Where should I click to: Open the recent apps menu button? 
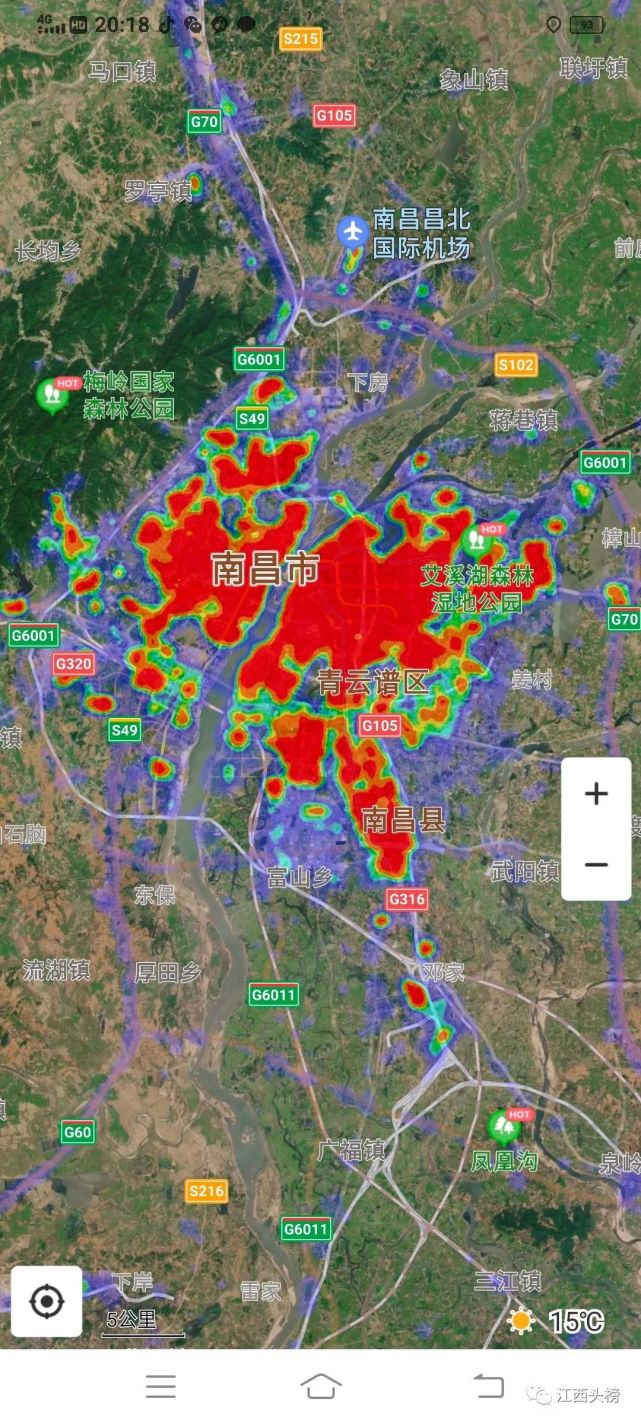click(x=161, y=1386)
